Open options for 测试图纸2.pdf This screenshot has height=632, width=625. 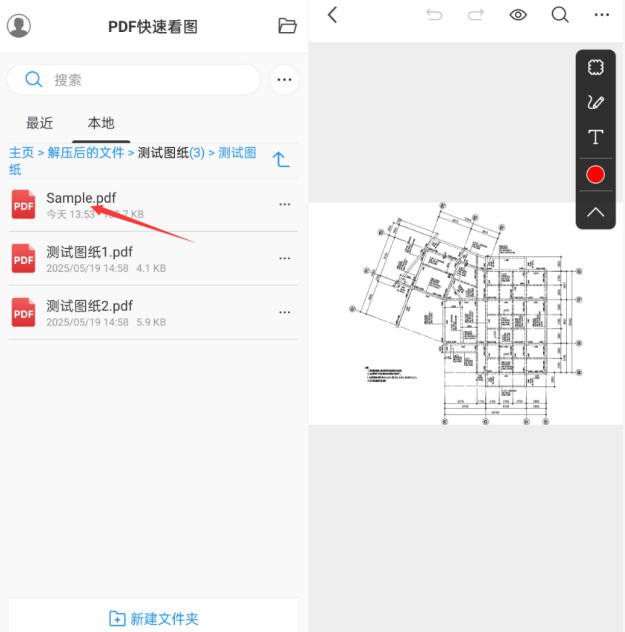click(x=285, y=312)
